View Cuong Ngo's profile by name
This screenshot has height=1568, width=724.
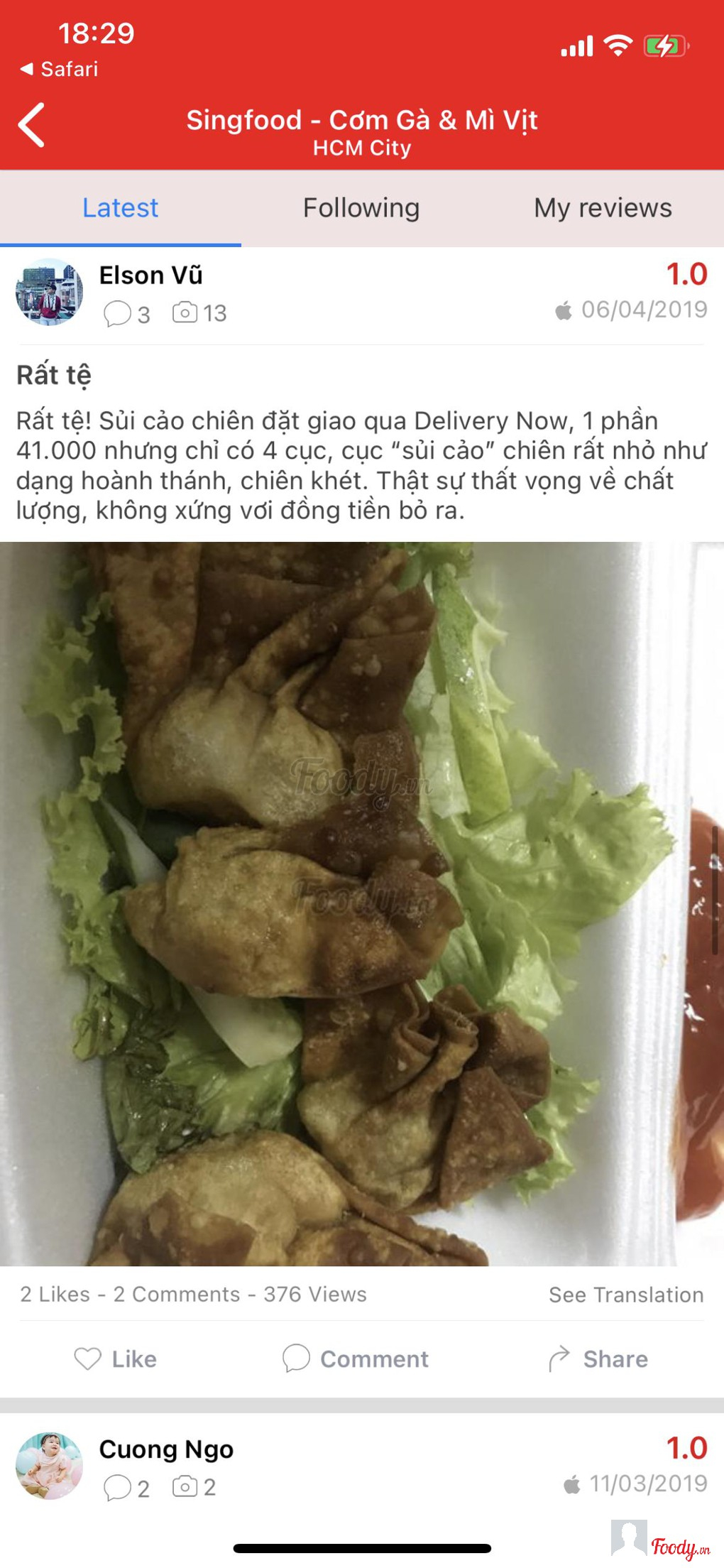[166, 1449]
